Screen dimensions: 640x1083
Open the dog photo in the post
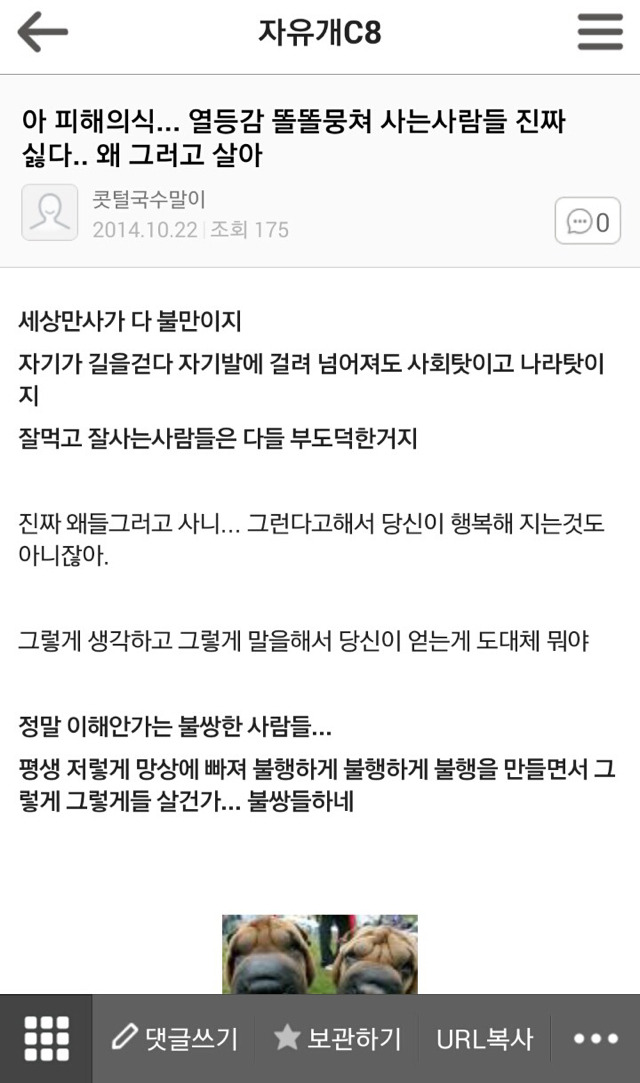coord(319,954)
